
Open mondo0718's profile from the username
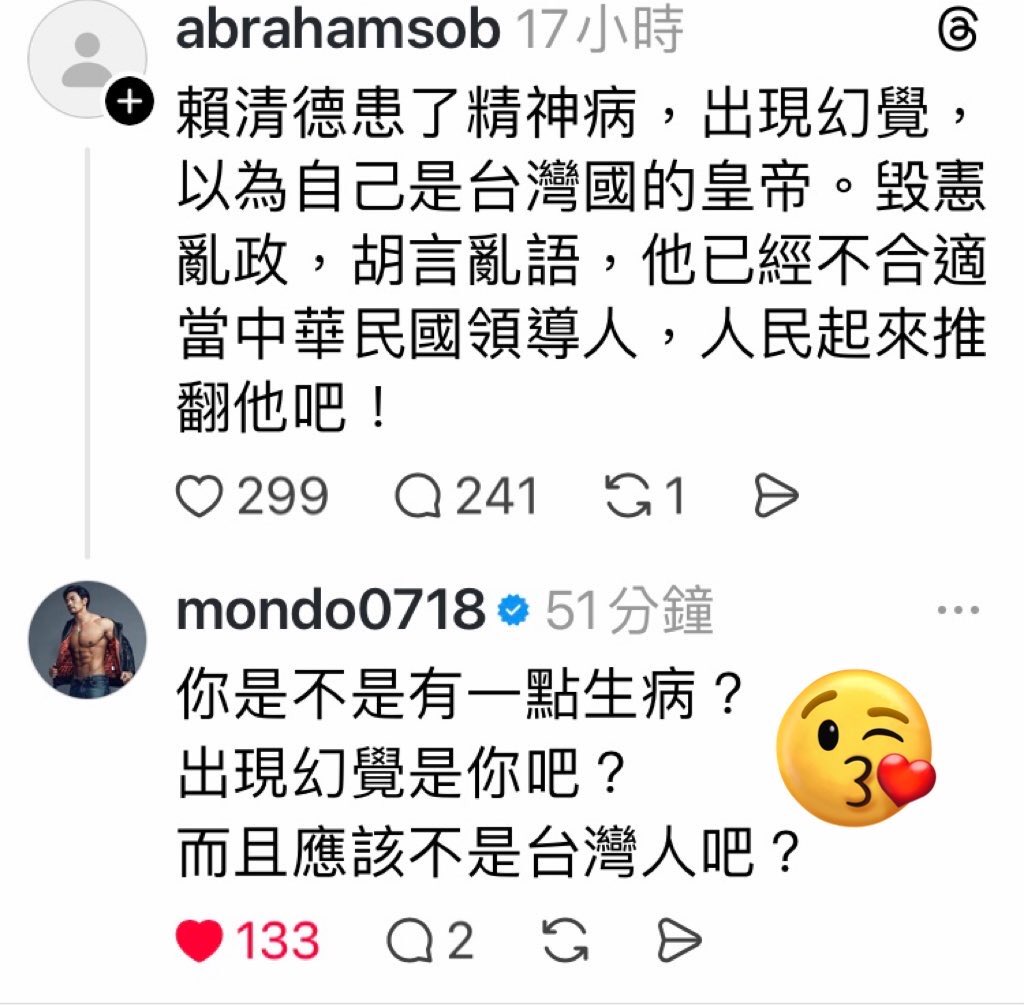click(330, 610)
